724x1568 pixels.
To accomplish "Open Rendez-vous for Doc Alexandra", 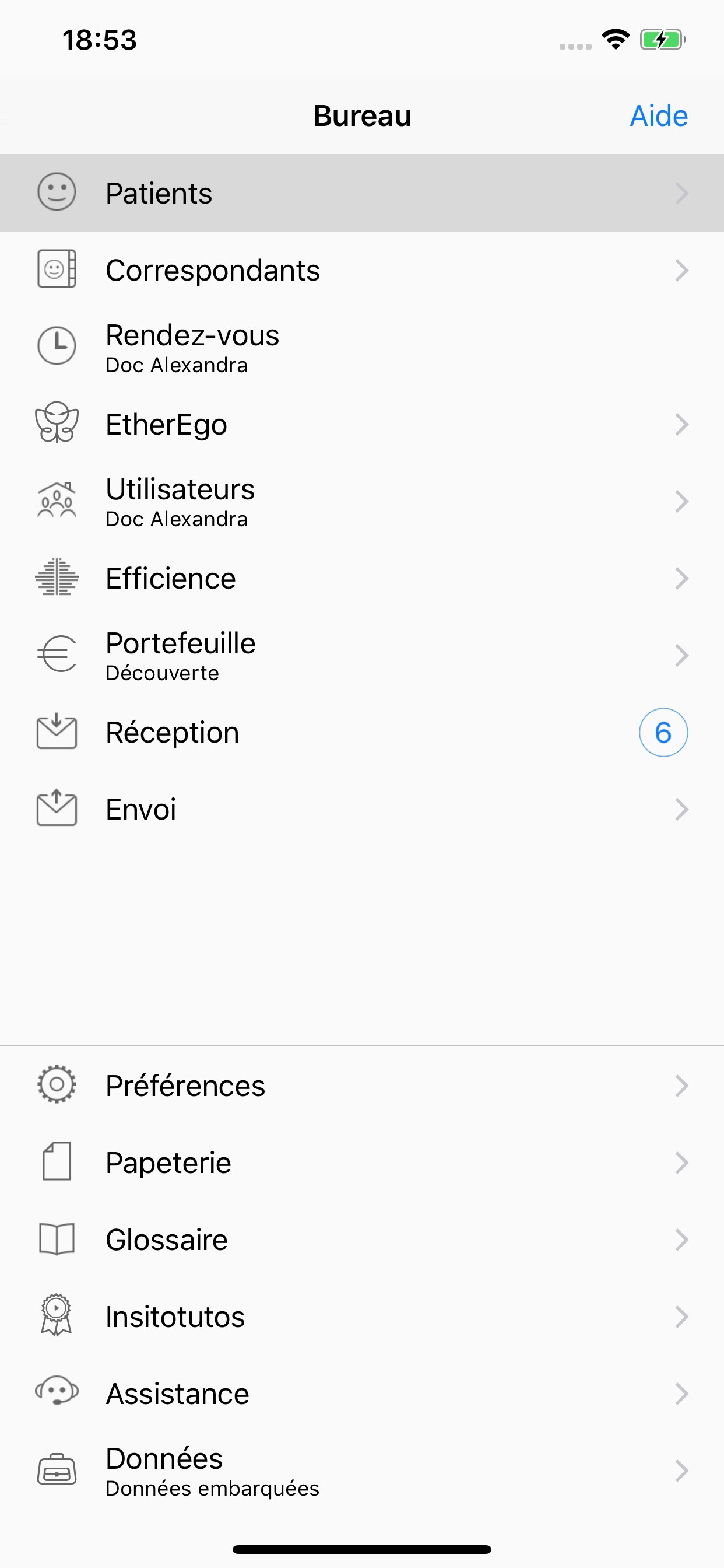I will (362, 347).
